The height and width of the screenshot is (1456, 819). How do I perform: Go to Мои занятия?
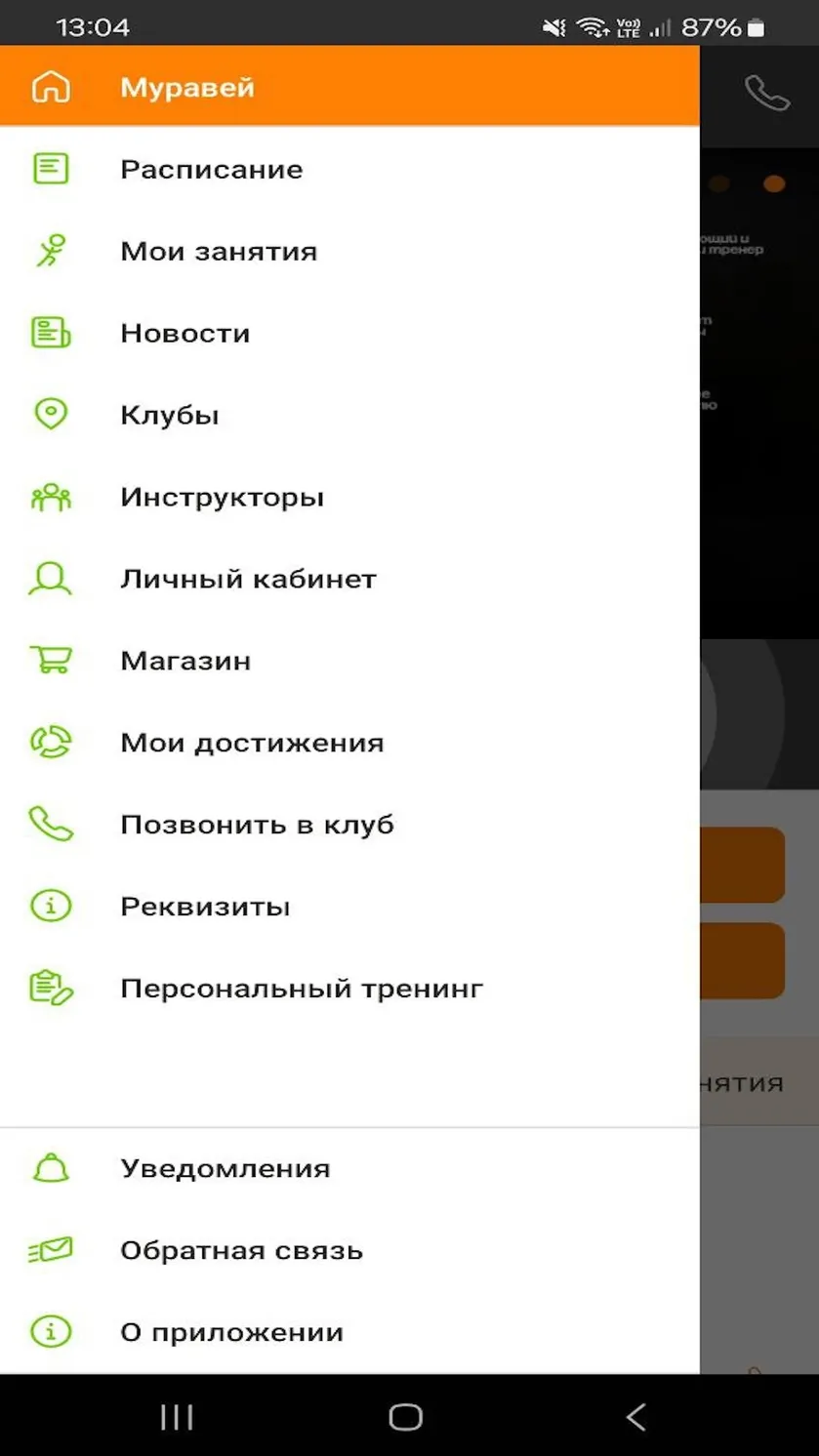tap(349, 251)
